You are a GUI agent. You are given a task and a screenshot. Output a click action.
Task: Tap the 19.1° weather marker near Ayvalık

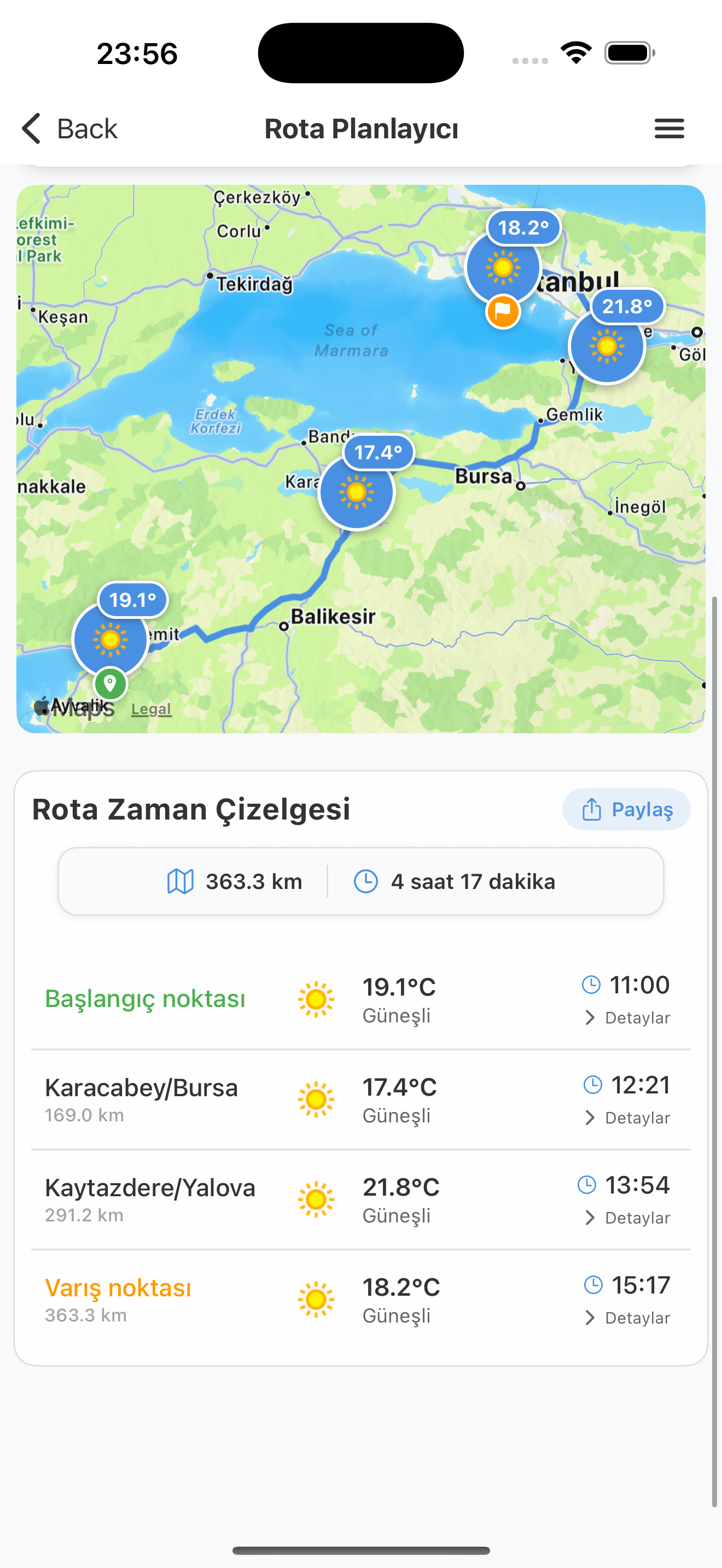[110, 640]
